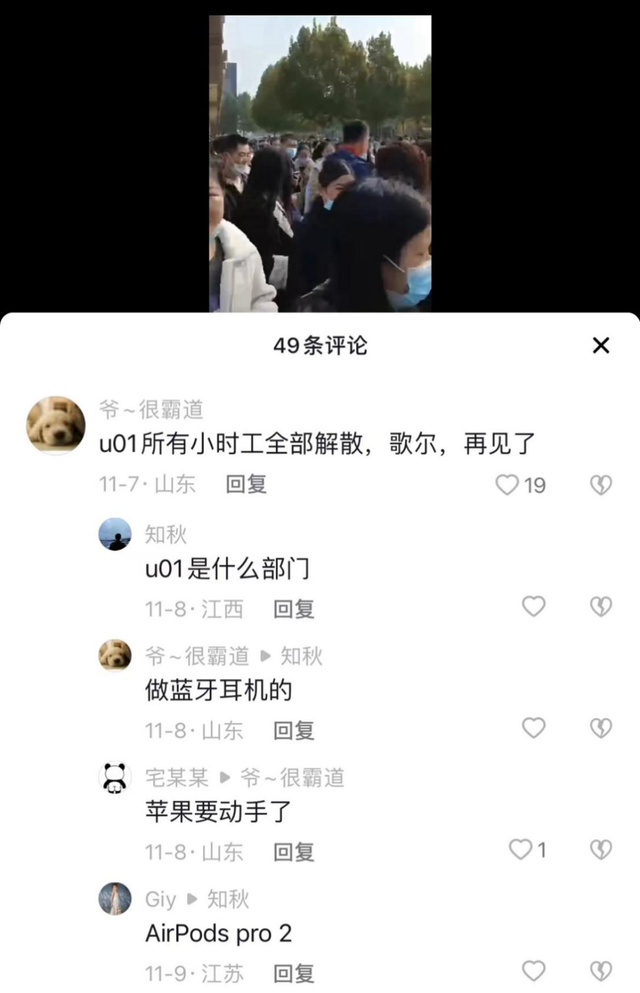This screenshot has height=993, width=640.
Task: Reply to the 11-7 山东 comment
Action: [246, 484]
